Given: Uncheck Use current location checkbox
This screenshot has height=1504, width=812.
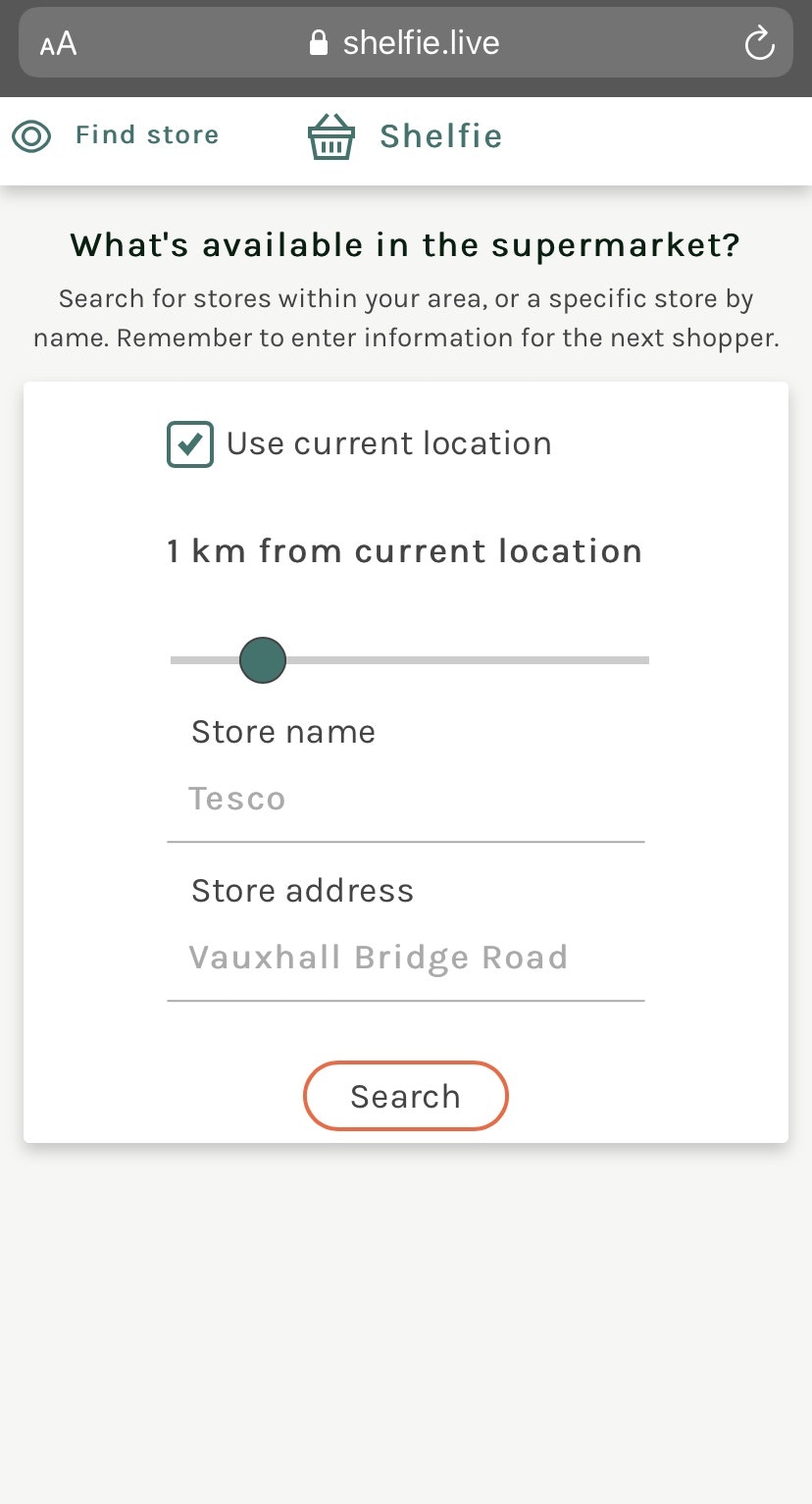Looking at the screenshot, I should [190, 444].
